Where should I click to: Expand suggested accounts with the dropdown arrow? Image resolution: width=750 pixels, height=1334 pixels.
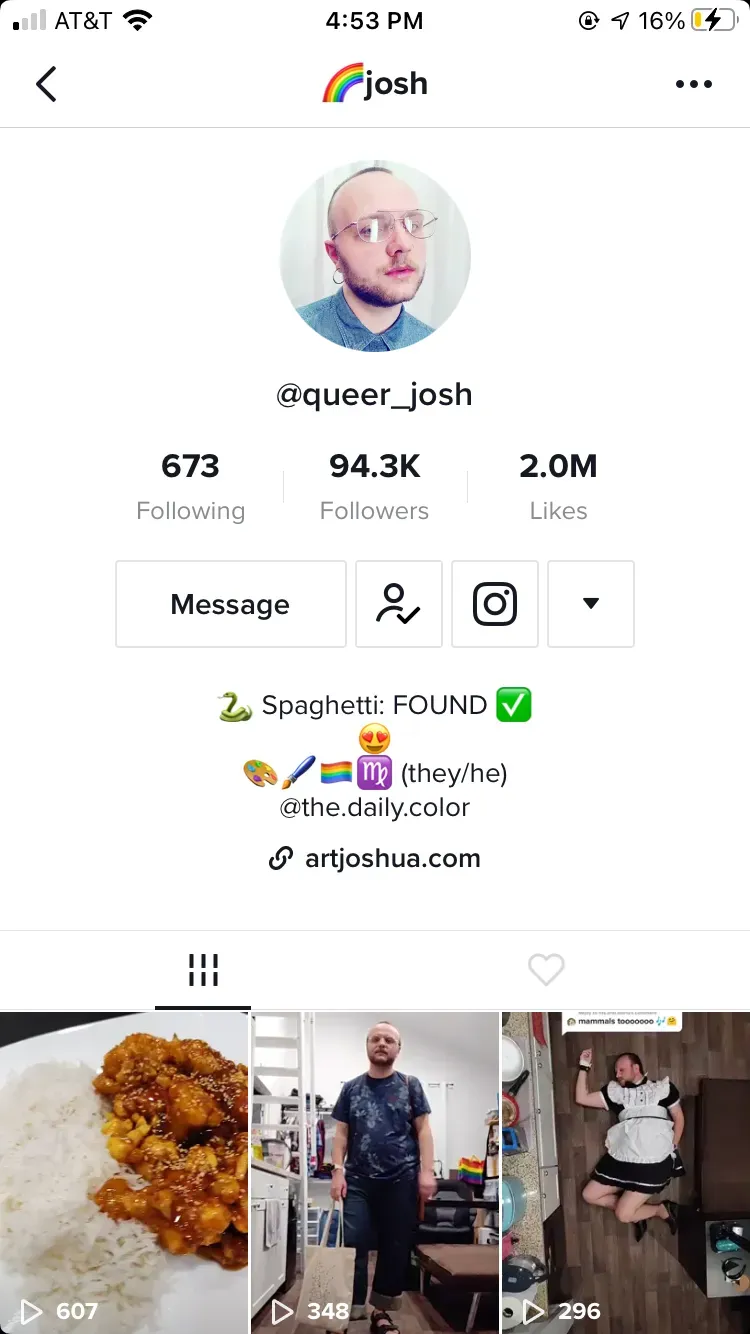click(590, 604)
